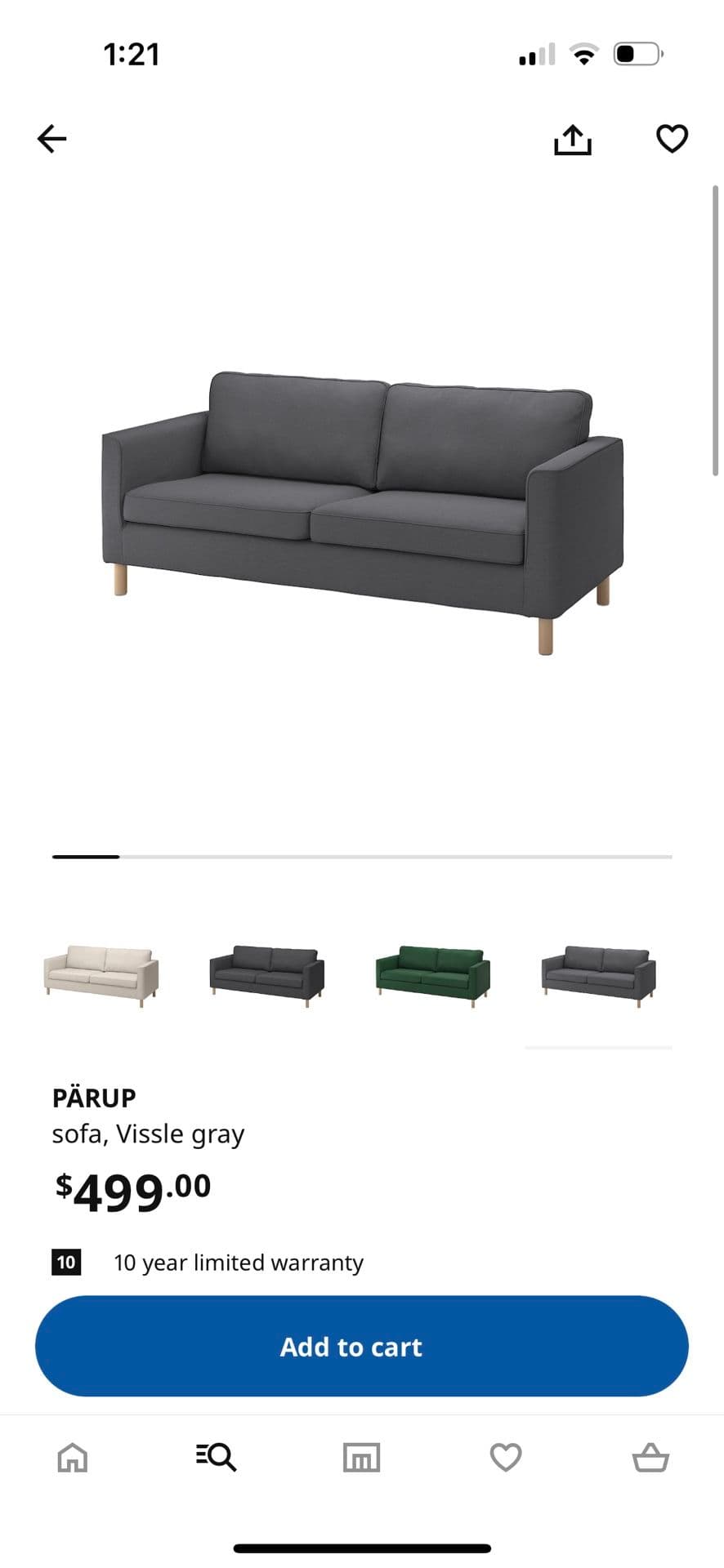724x1568 pixels.
Task: Open the shopping basket tab
Action: click(x=650, y=1457)
